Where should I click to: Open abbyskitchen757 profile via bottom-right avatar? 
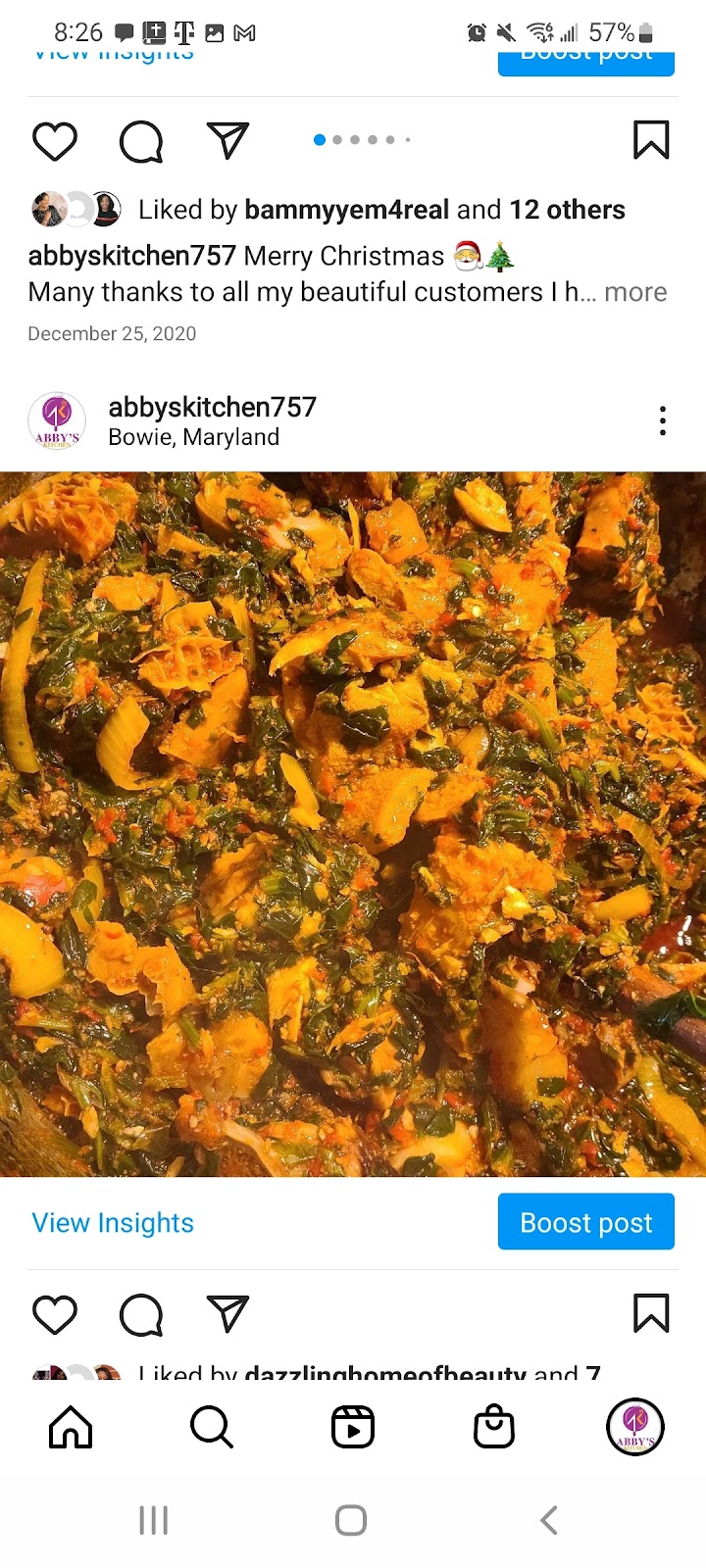634,1428
